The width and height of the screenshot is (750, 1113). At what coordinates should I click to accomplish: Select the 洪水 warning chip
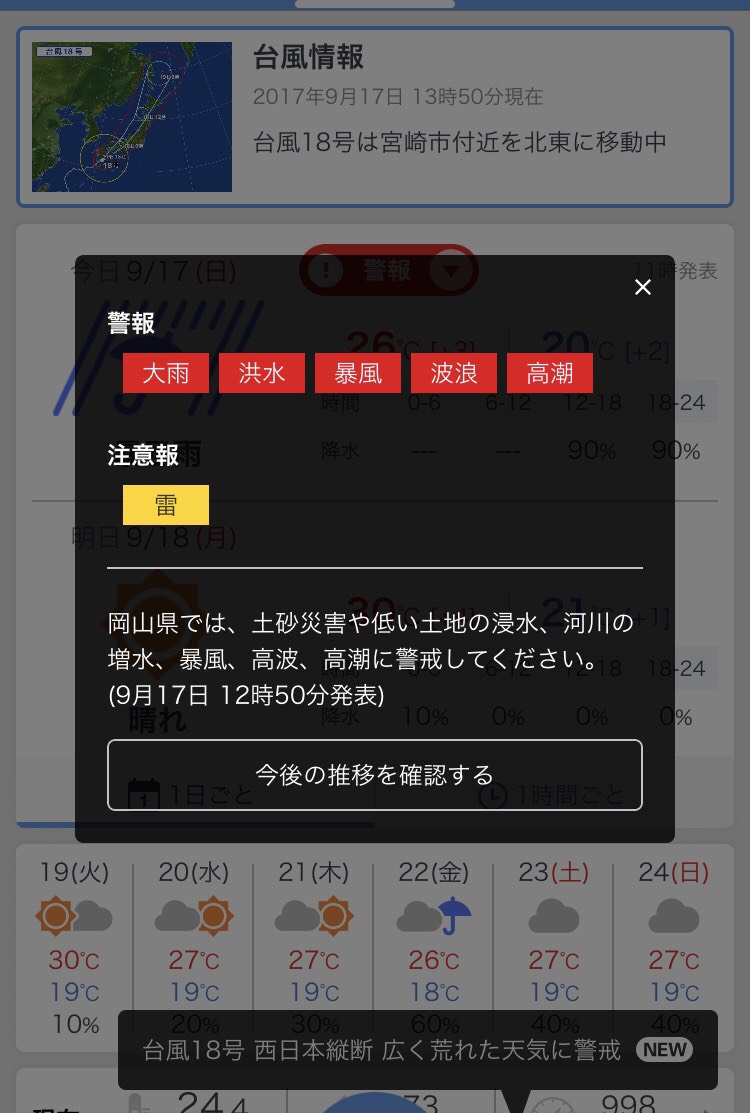(x=262, y=373)
